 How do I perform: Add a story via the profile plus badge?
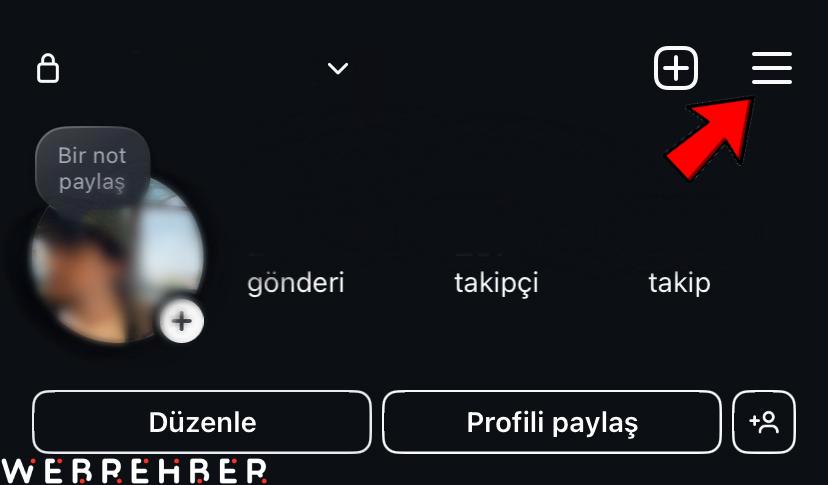(x=182, y=322)
